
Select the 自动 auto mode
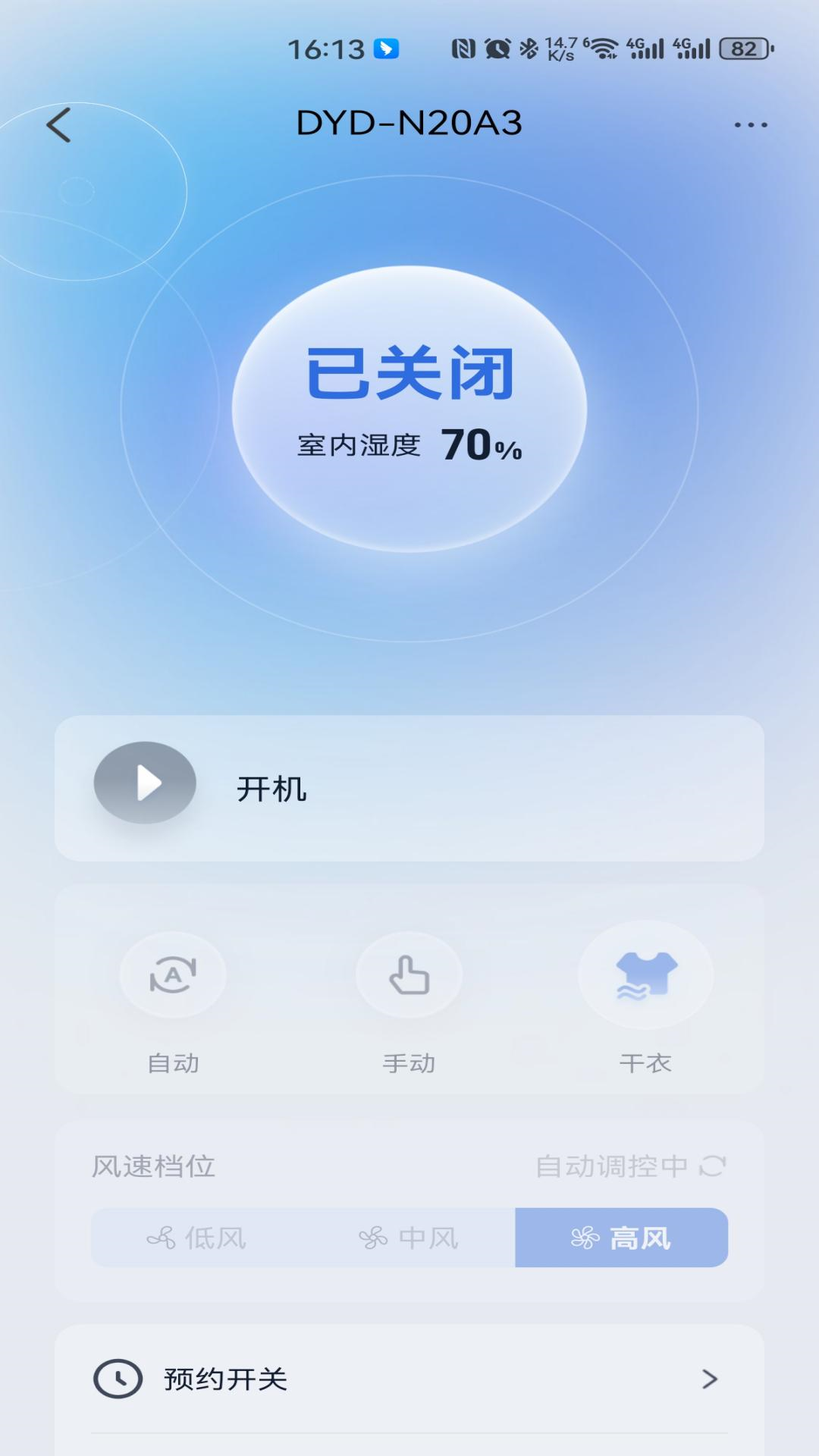(x=173, y=976)
